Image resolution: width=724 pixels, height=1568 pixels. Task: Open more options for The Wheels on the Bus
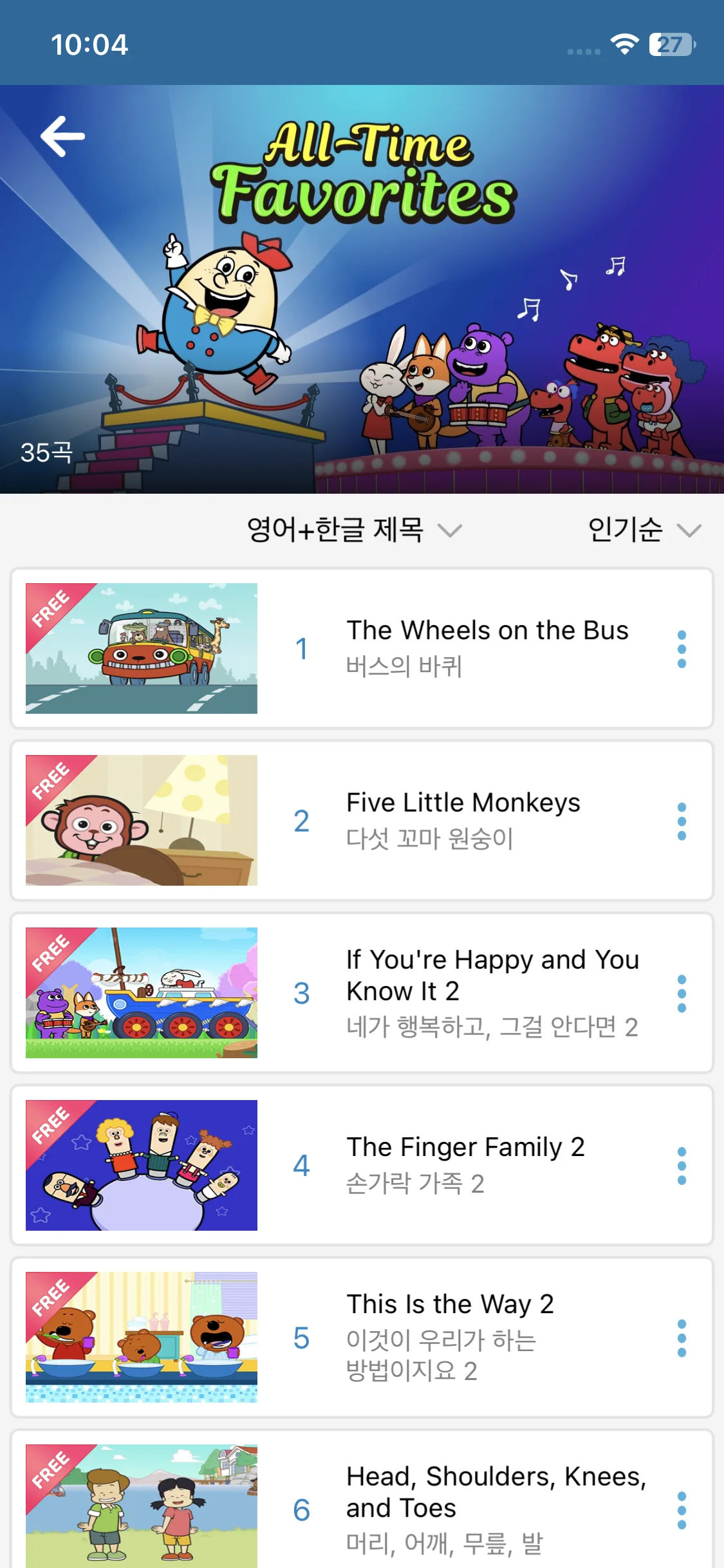(682, 649)
